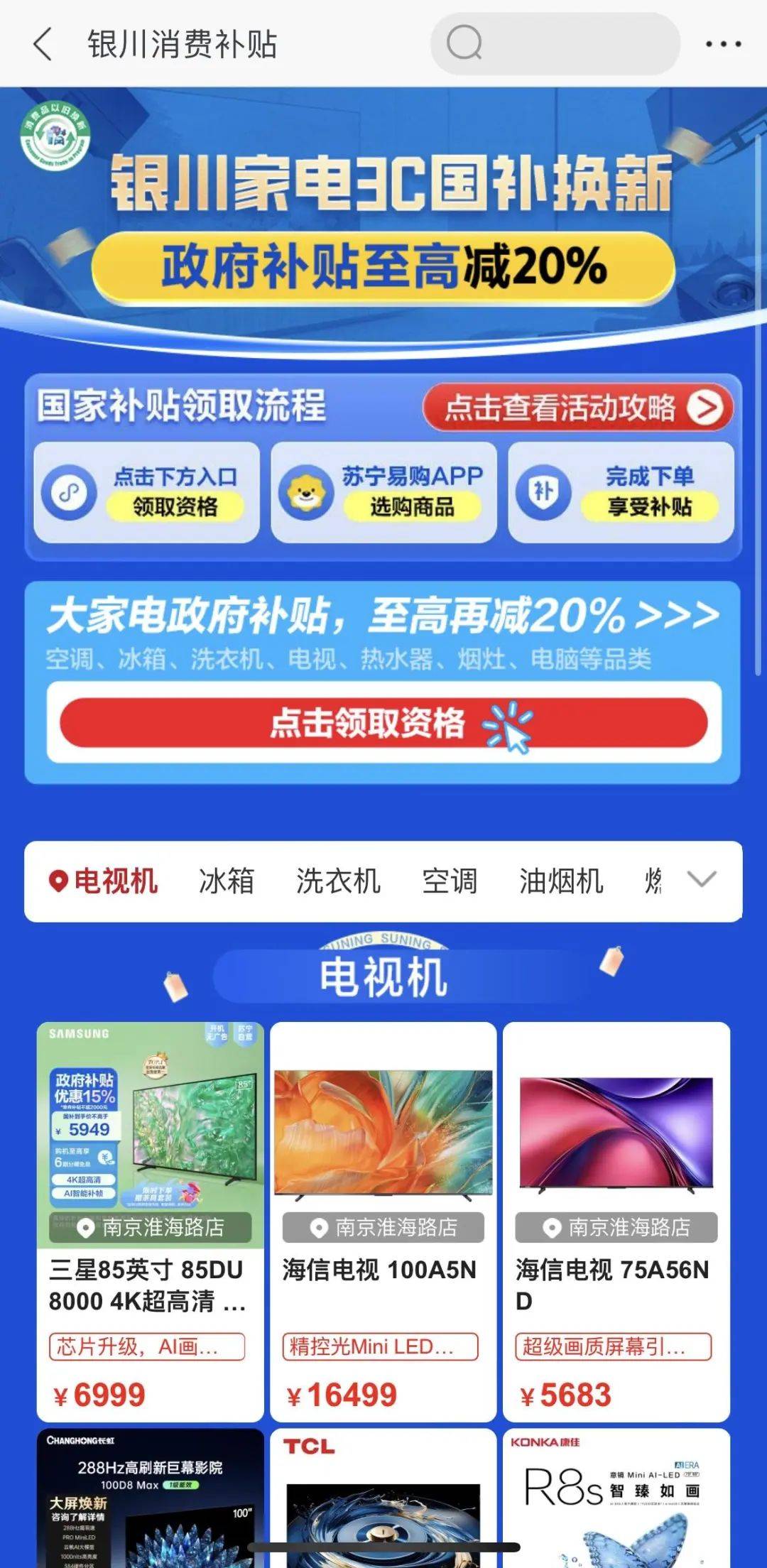Select the 冰箱 category
The width and height of the screenshot is (767, 1568).
click(226, 880)
